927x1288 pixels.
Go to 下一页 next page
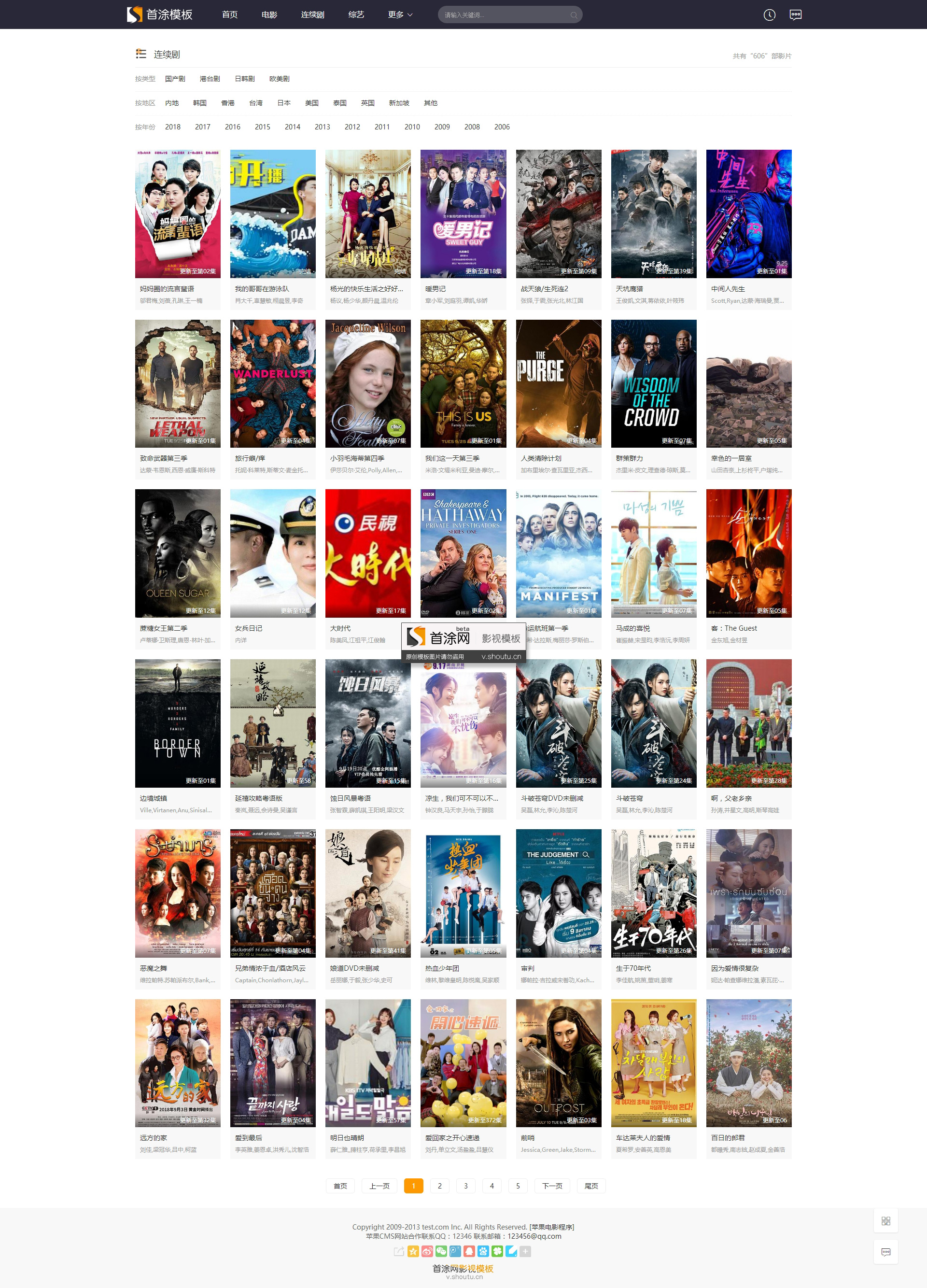click(552, 1186)
